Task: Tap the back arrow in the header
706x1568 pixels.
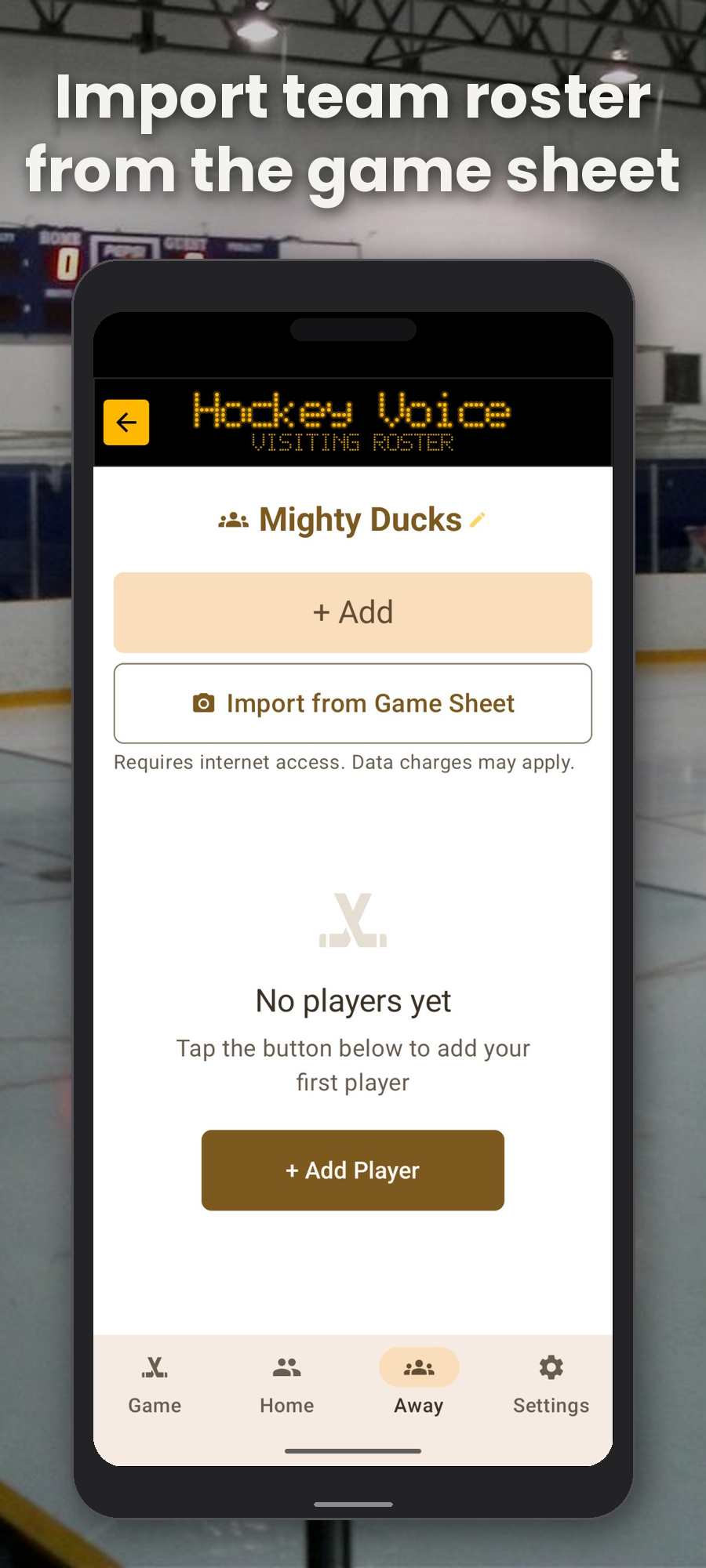Action: click(x=126, y=422)
